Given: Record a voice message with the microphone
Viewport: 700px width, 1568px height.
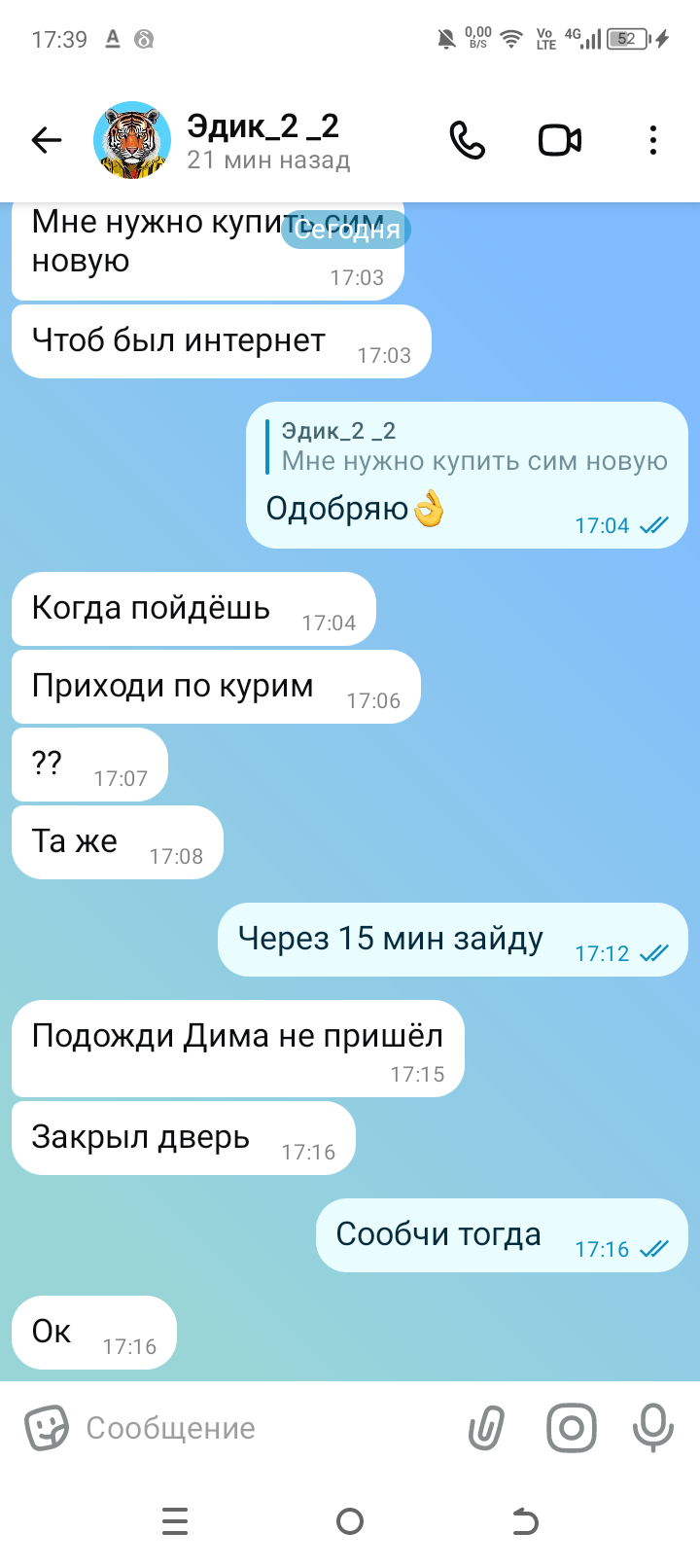Looking at the screenshot, I should point(652,1428).
